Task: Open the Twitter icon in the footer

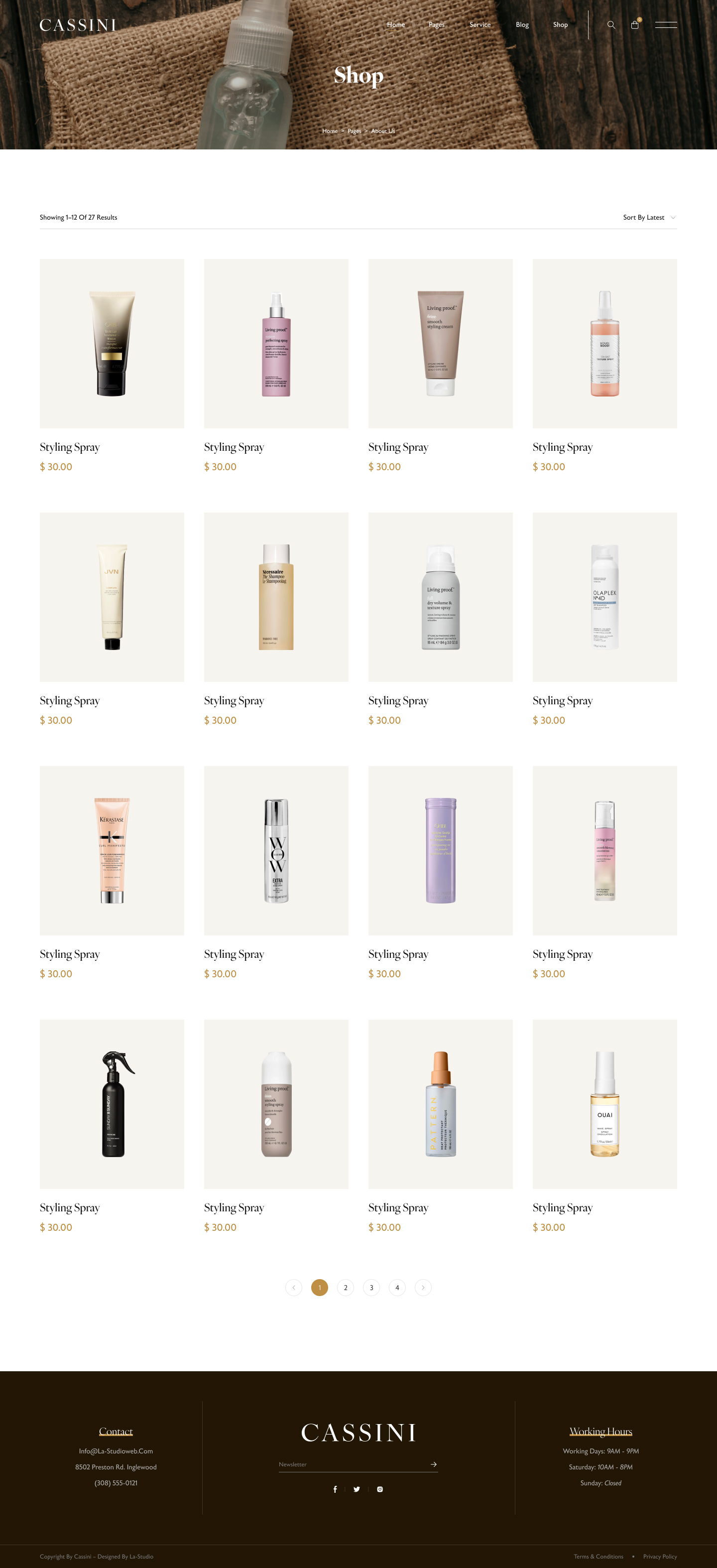Action: (357, 1489)
